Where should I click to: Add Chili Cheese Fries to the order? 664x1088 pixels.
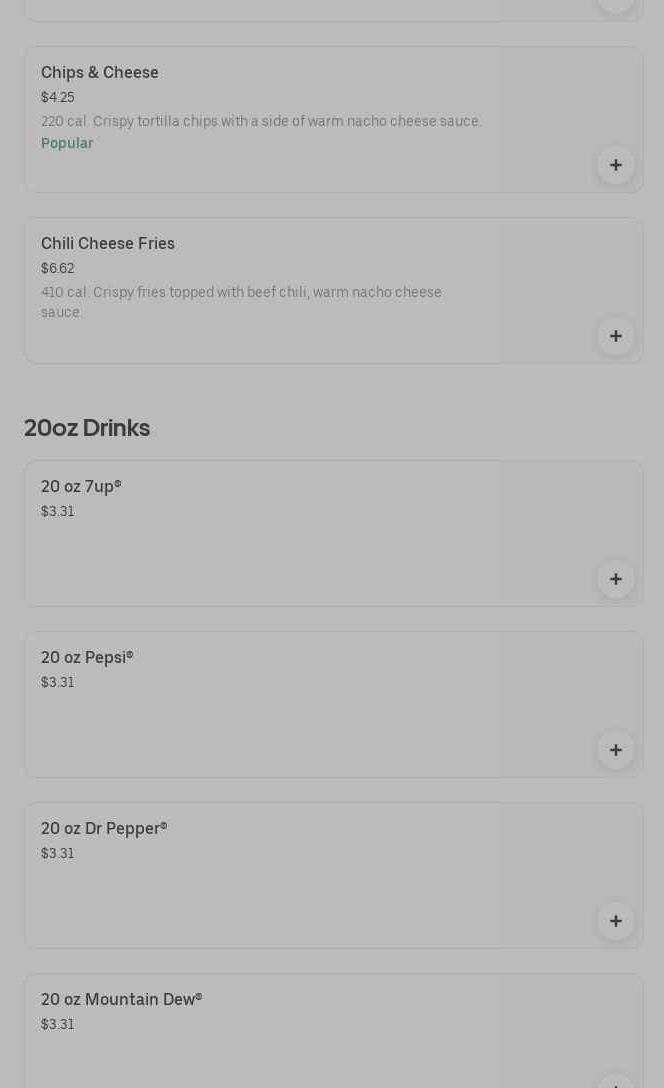point(615,336)
